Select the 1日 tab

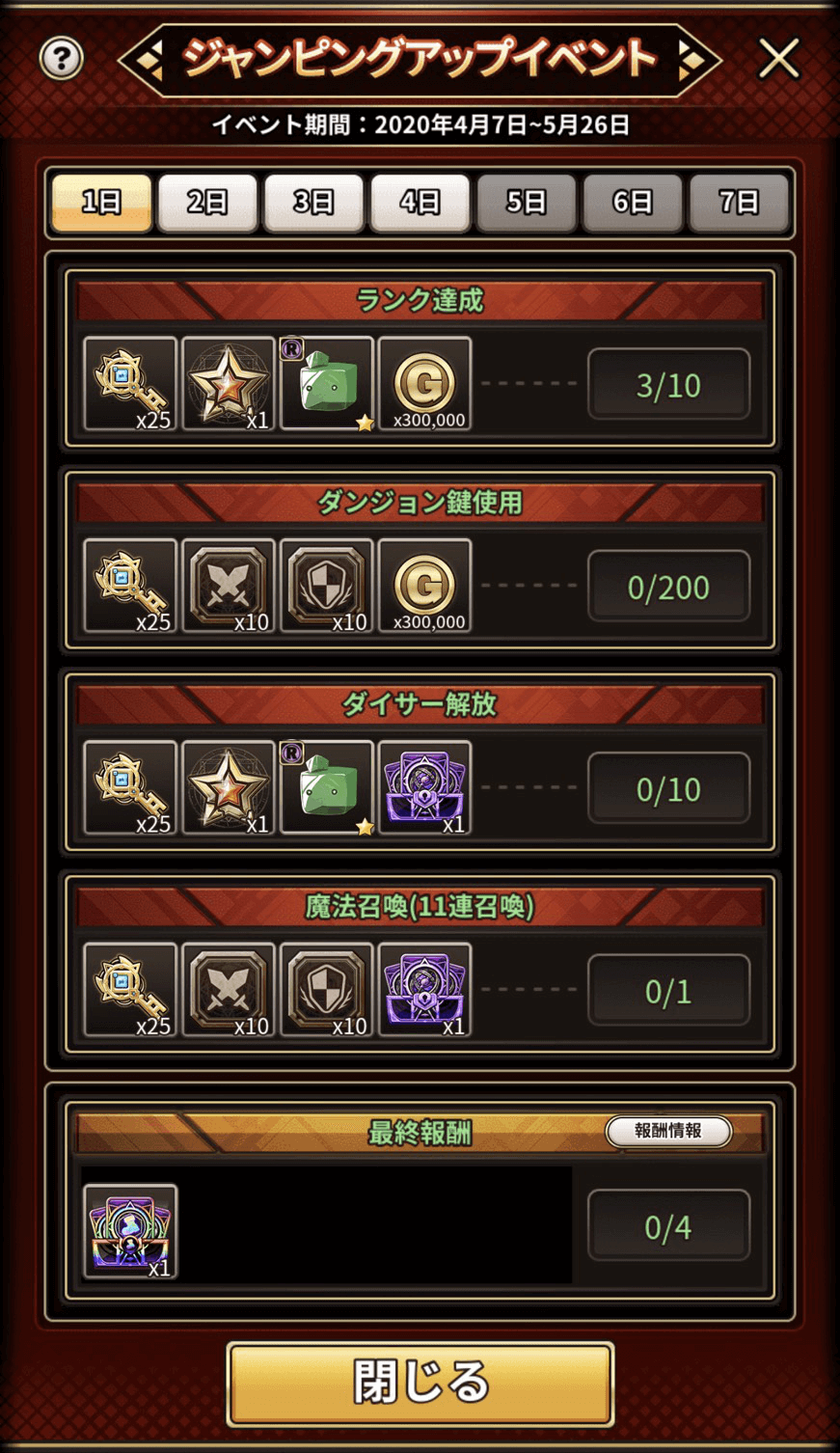coord(101,203)
